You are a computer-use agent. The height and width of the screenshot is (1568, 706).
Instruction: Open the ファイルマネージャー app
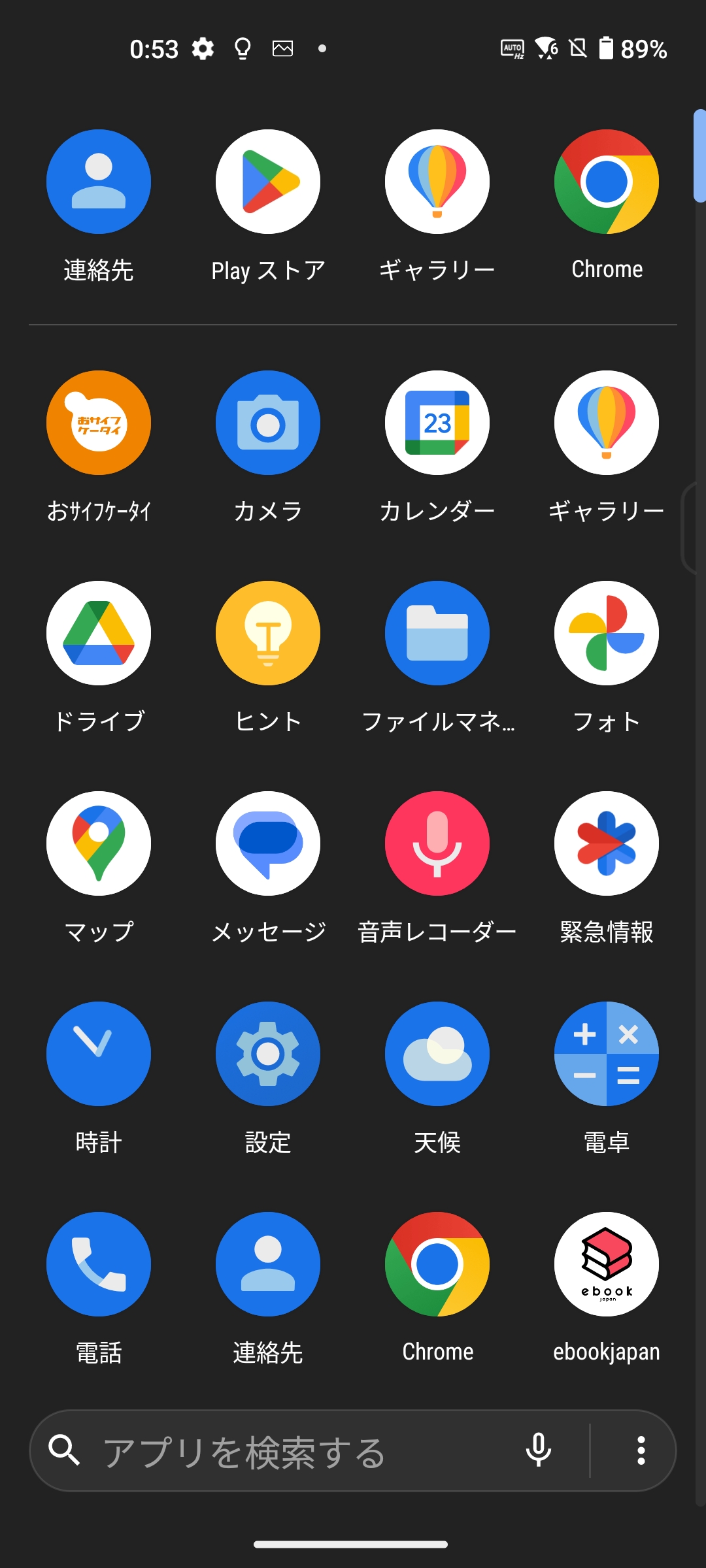437,633
